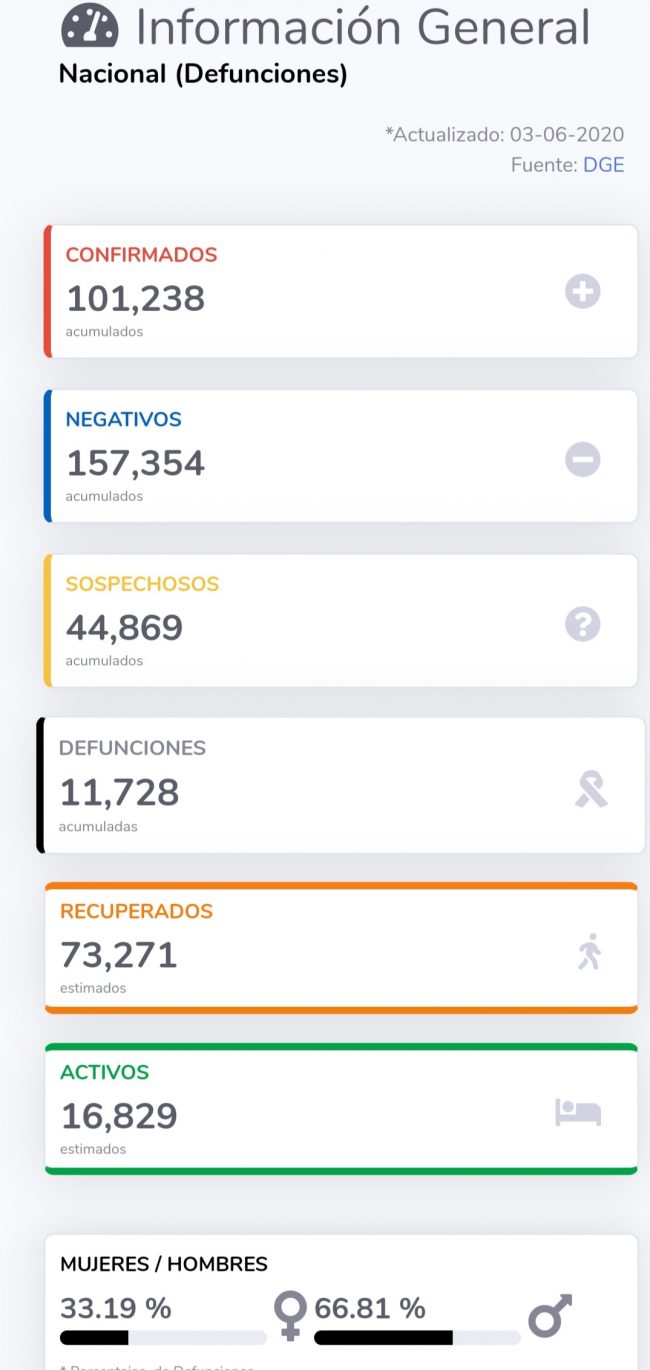Open the DGE source link
650x1370 pixels.
603,165
